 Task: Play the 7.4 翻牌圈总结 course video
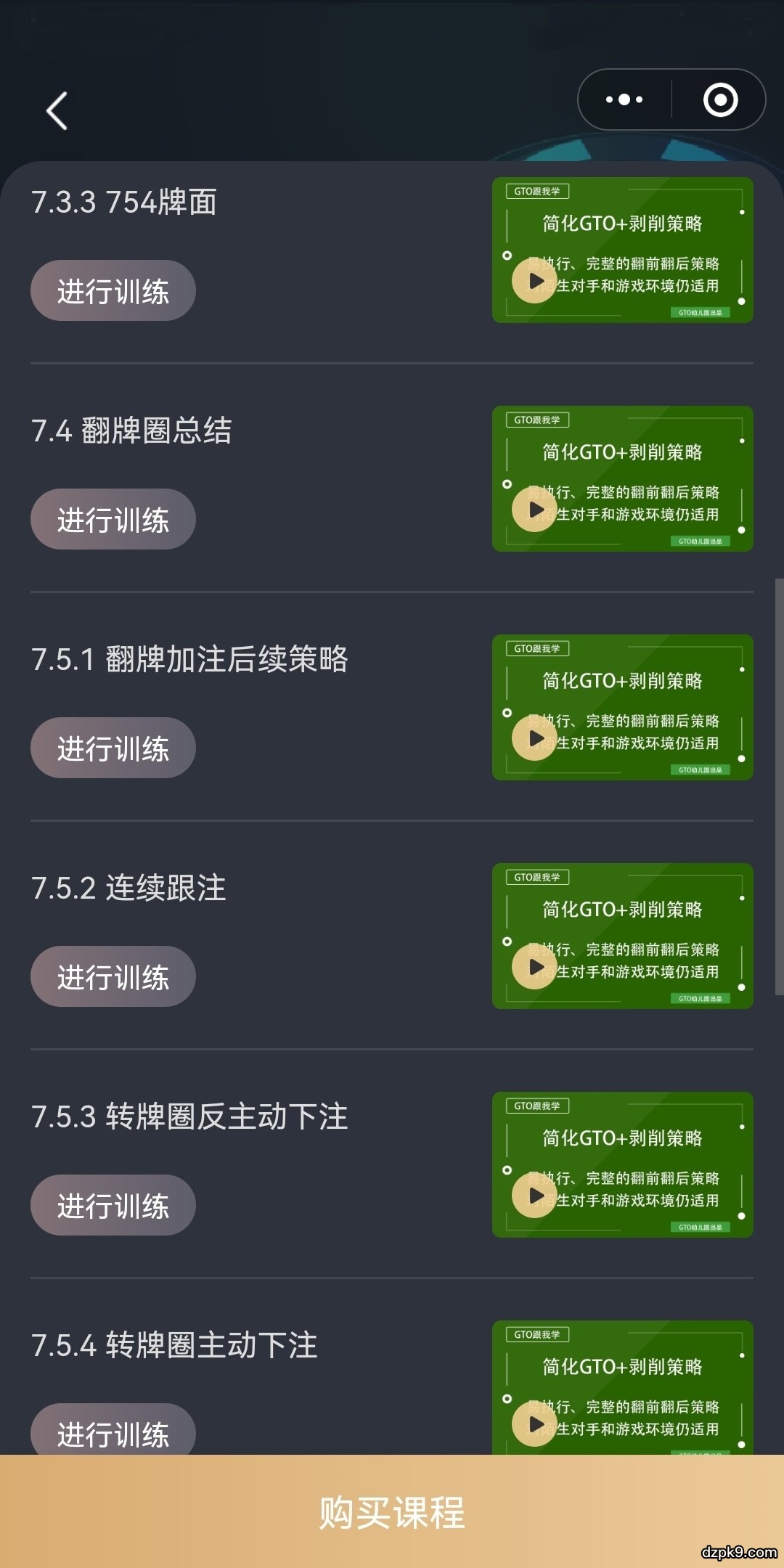point(534,508)
